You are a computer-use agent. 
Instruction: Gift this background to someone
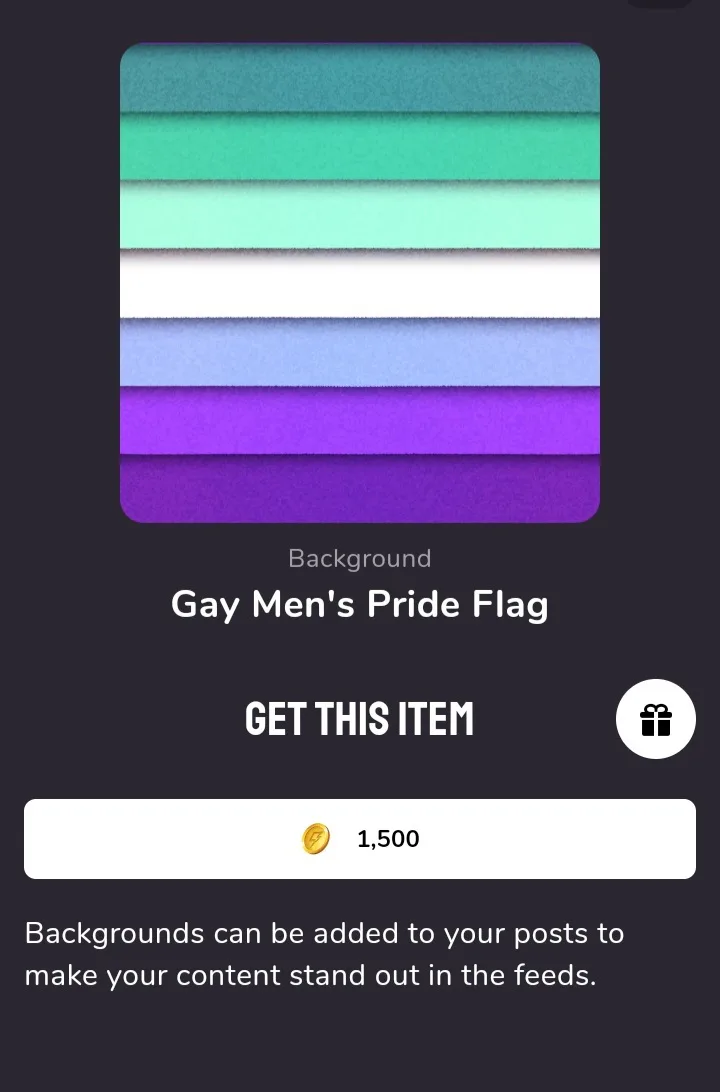click(x=655, y=719)
